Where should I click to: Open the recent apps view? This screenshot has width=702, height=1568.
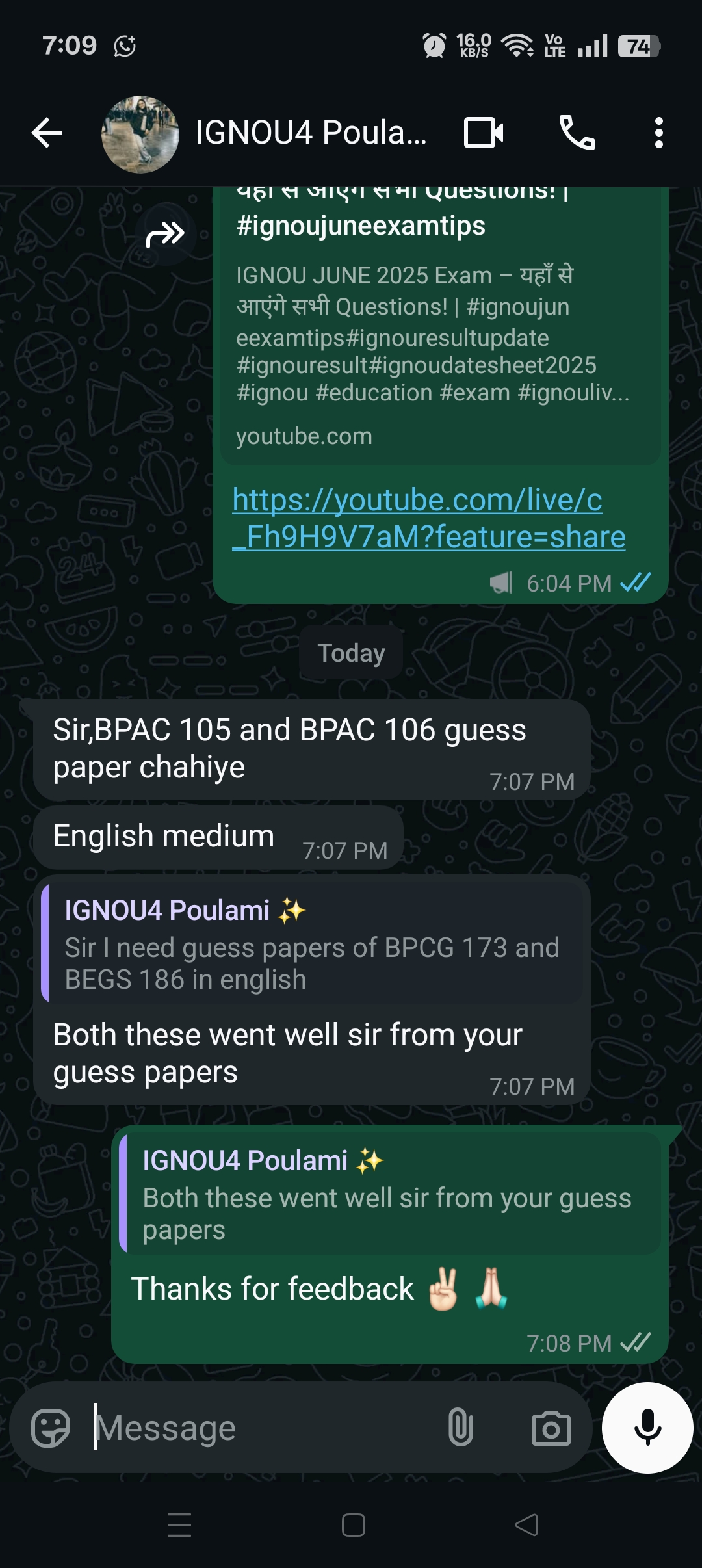[x=179, y=1525]
